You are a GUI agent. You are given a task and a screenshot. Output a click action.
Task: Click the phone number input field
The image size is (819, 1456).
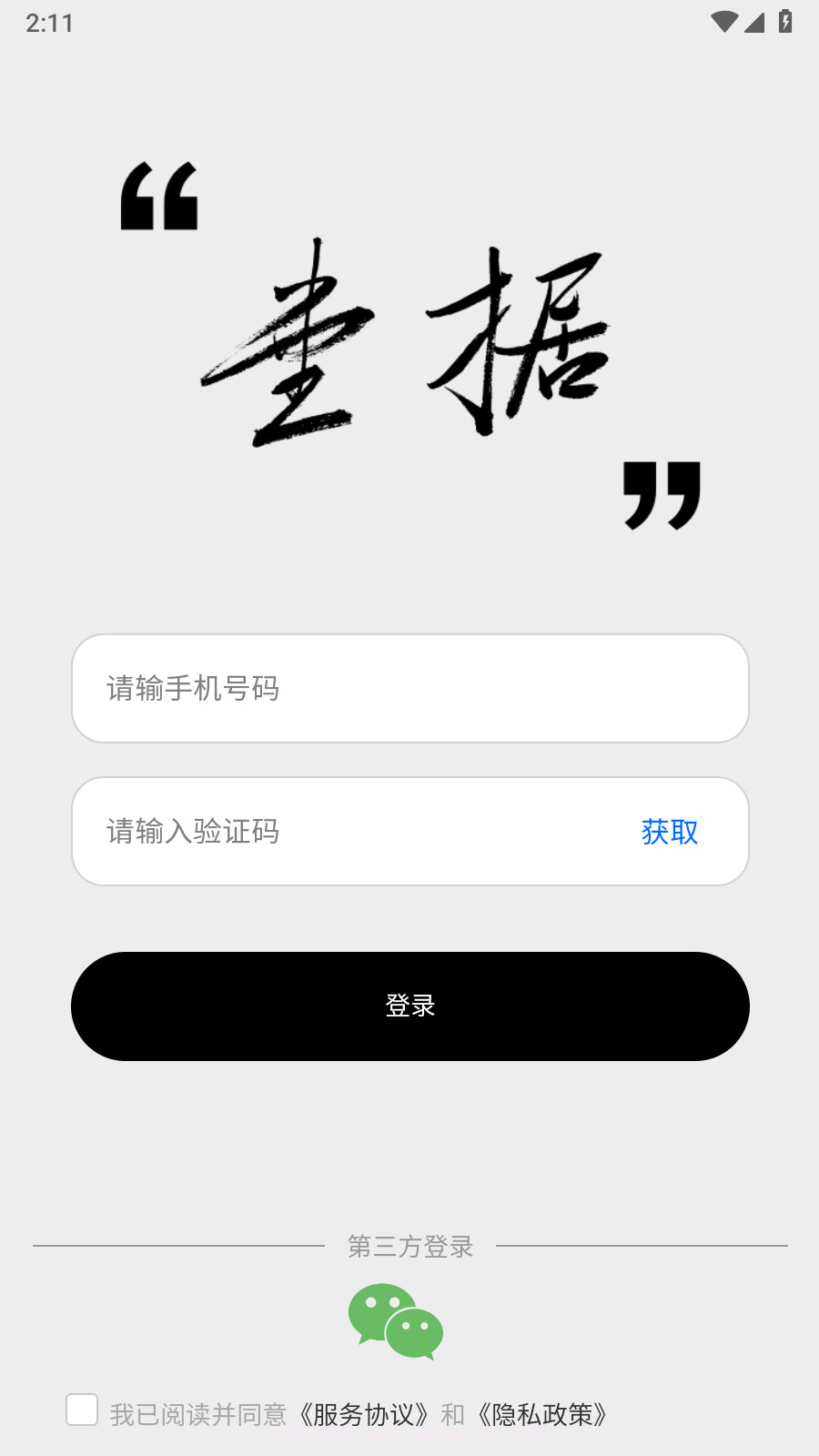pos(409,688)
